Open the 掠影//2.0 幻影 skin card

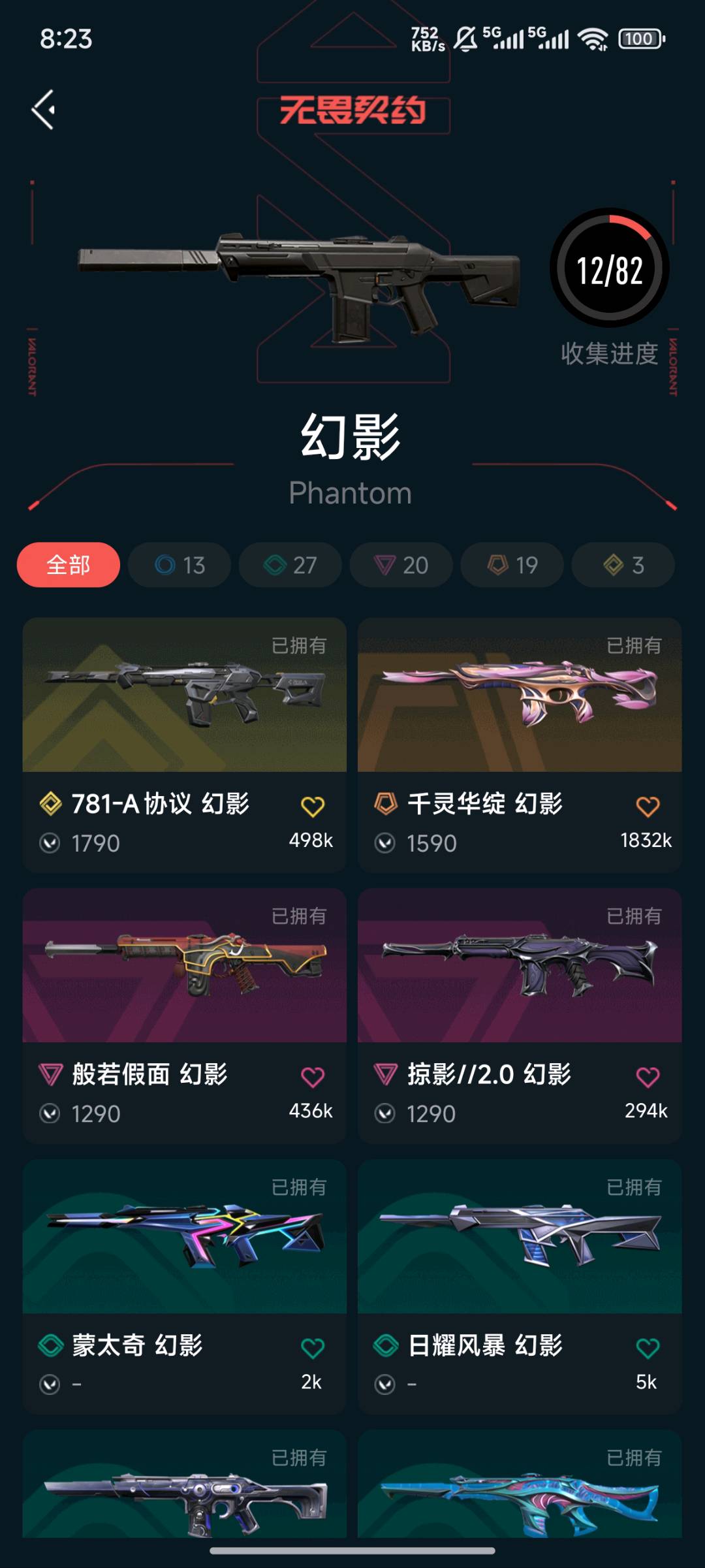pos(520,965)
